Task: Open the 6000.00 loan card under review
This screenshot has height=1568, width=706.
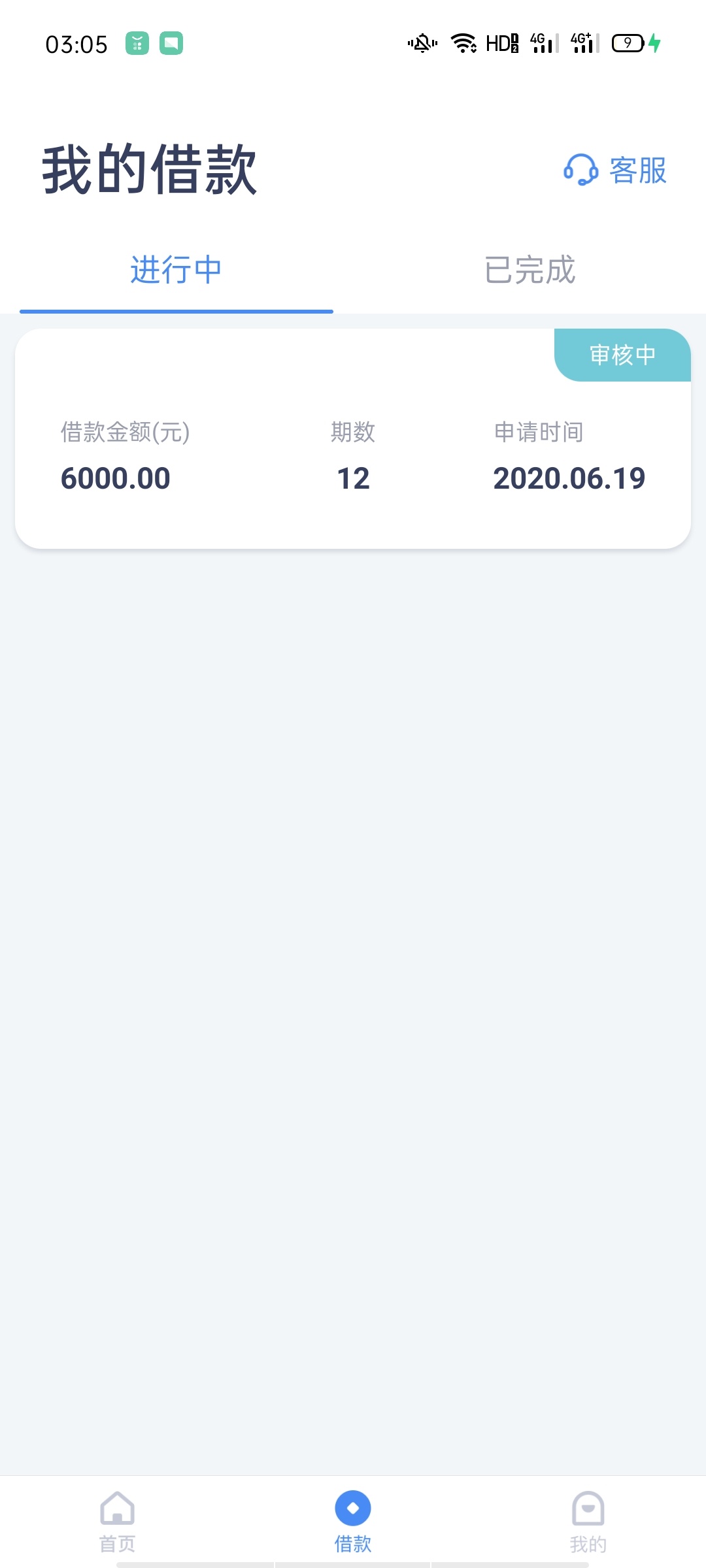Action: [x=353, y=438]
